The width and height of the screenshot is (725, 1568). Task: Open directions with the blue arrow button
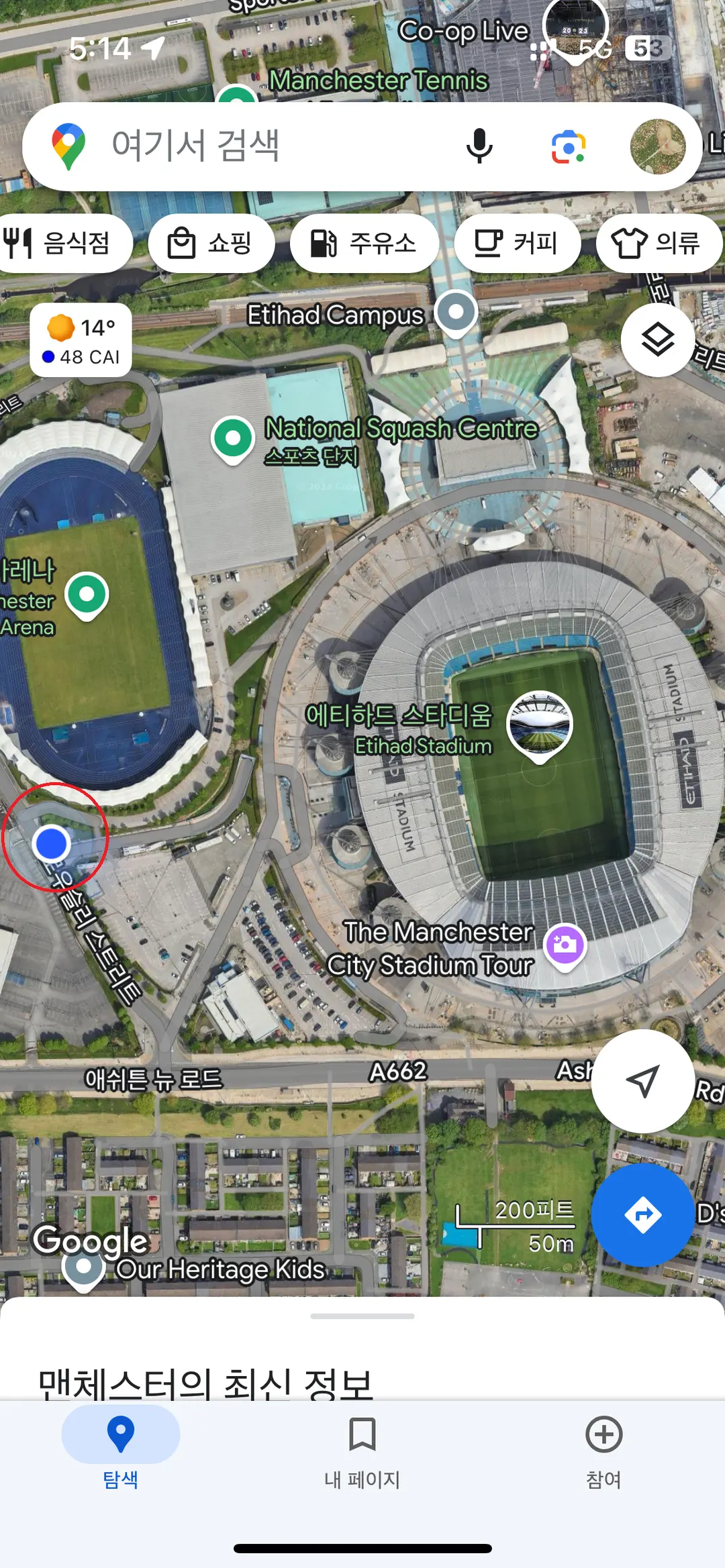click(643, 1214)
